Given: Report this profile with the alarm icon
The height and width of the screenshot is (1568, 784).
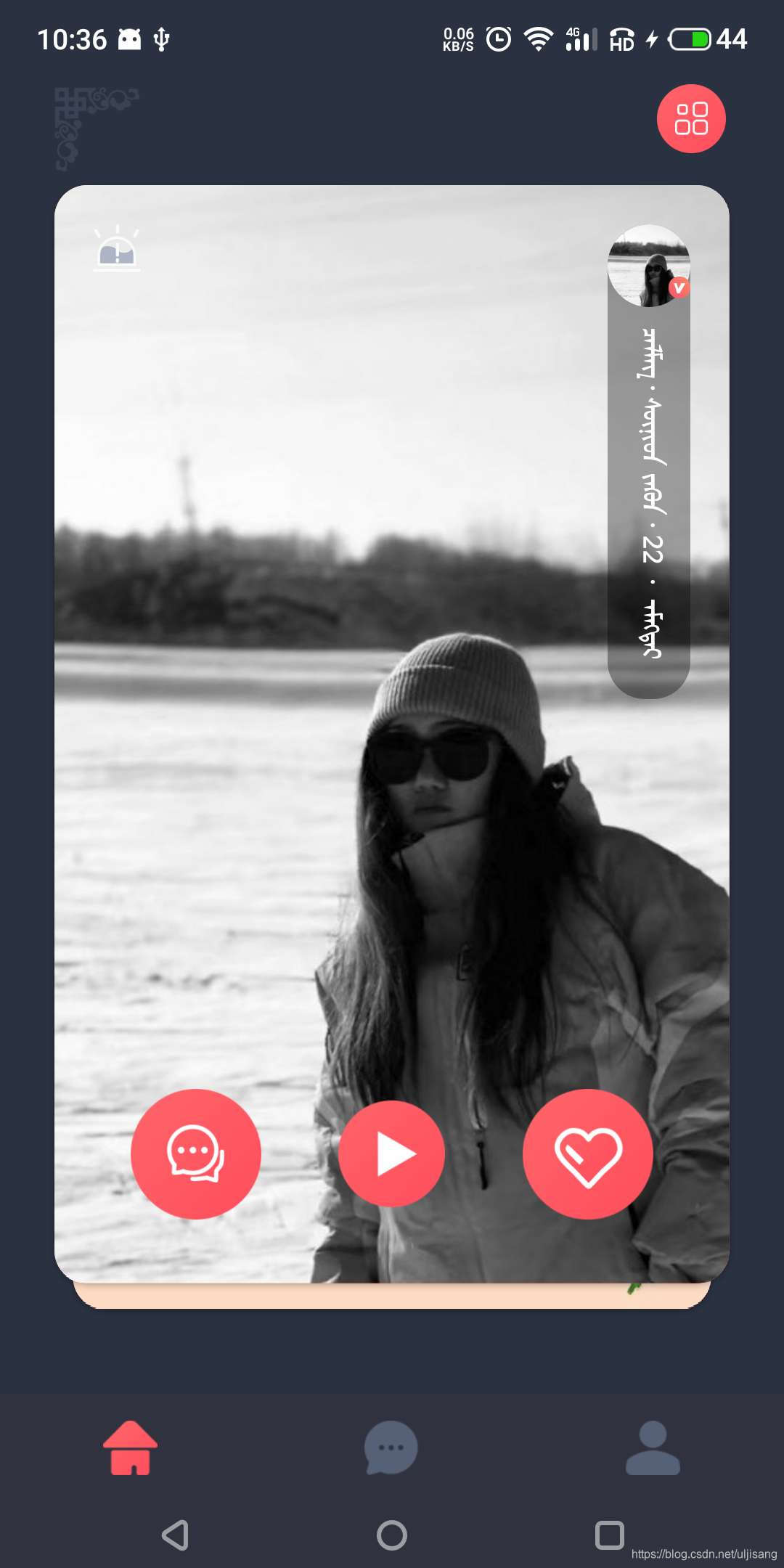Looking at the screenshot, I should pos(117,249).
